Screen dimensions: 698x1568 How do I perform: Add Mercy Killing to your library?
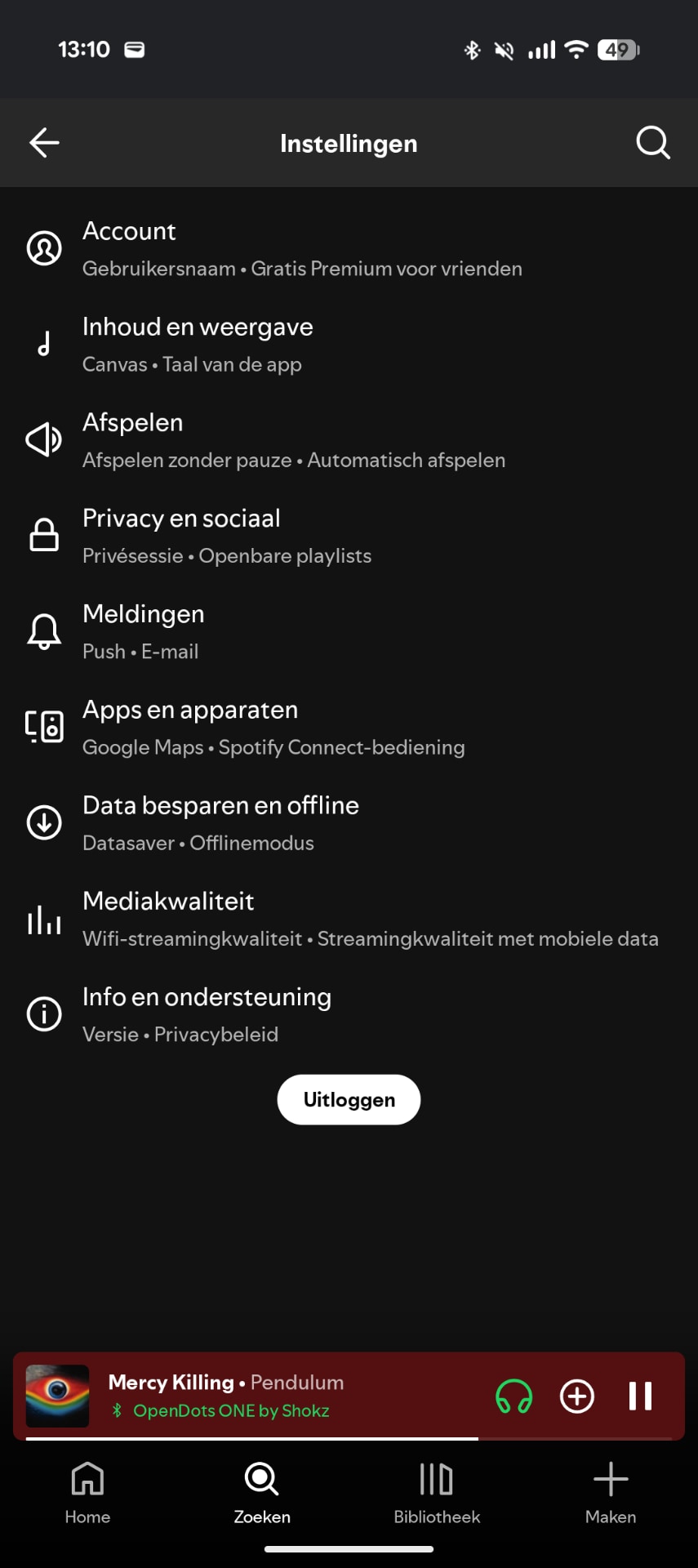[576, 1396]
